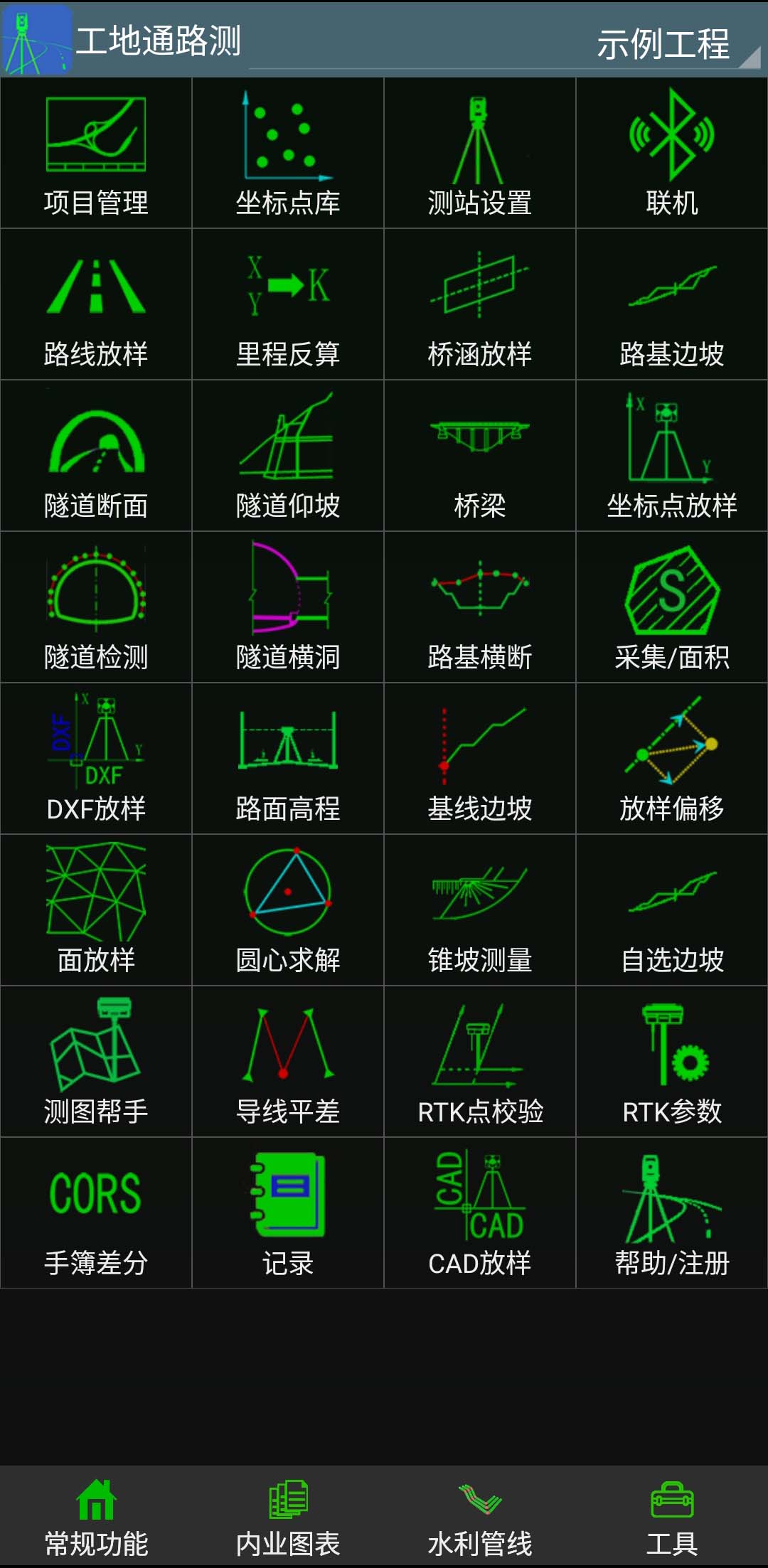Launch CAD放样 stakeout
Image resolution: width=768 pixels, height=1568 pixels.
[x=480, y=1213]
